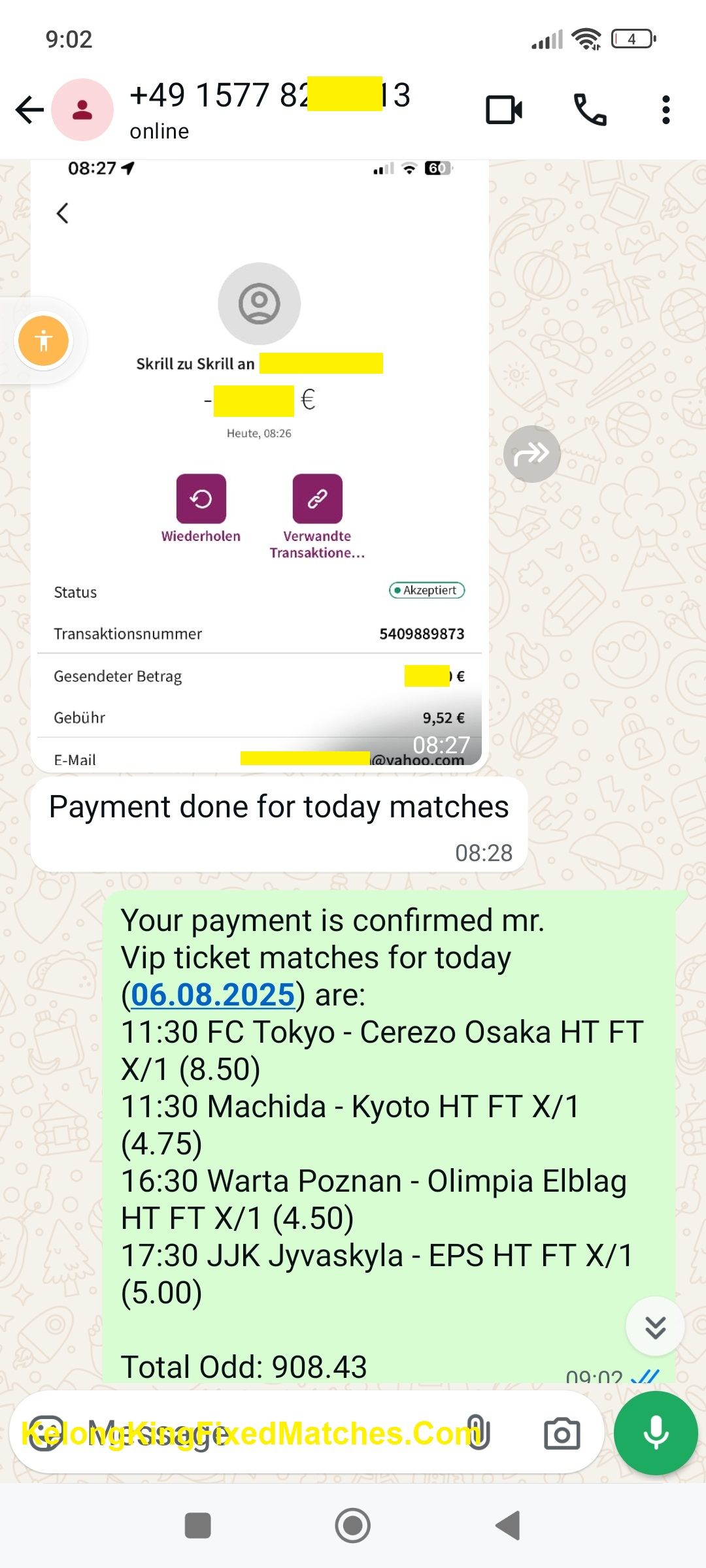
Task: Go to the system home screen
Action: 352,1526
